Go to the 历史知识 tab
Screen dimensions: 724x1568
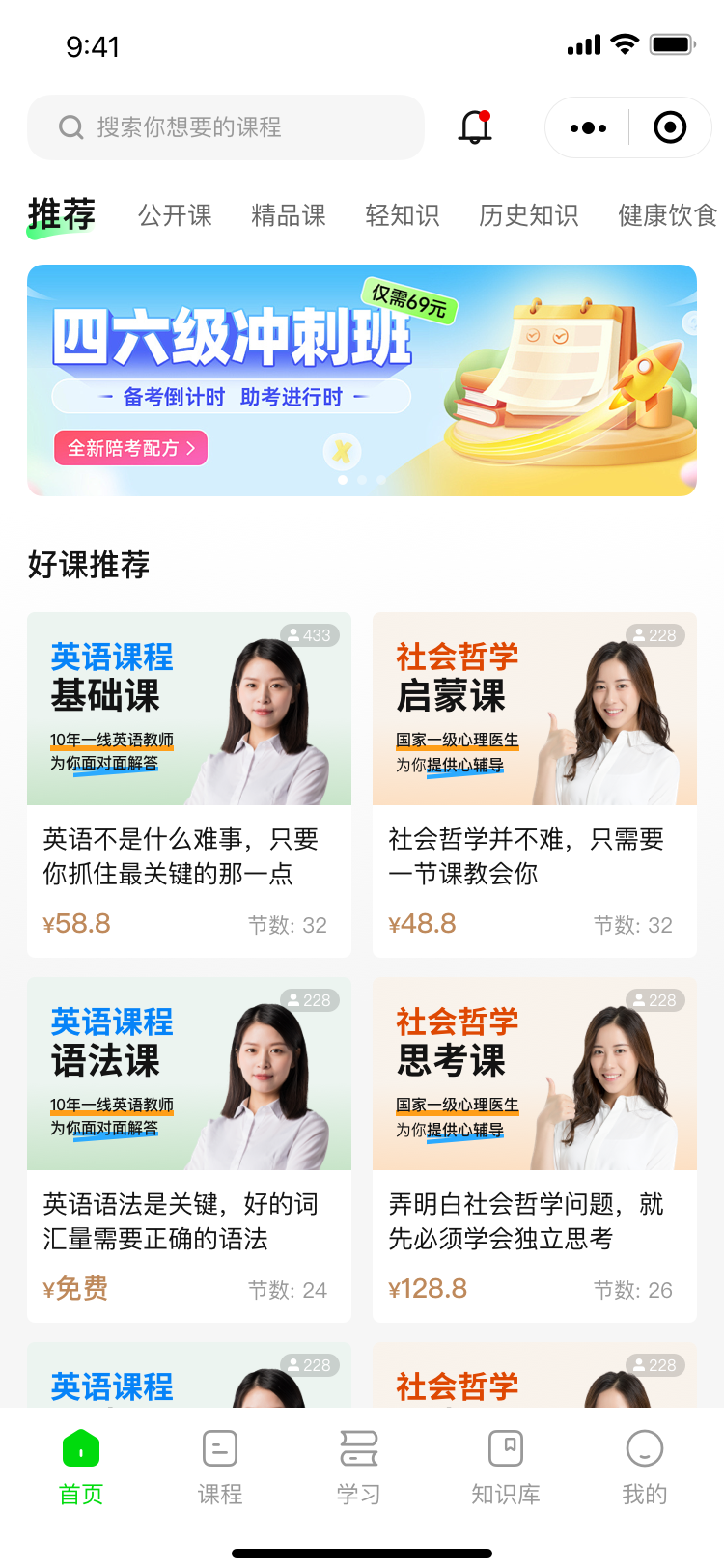click(529, 215)
